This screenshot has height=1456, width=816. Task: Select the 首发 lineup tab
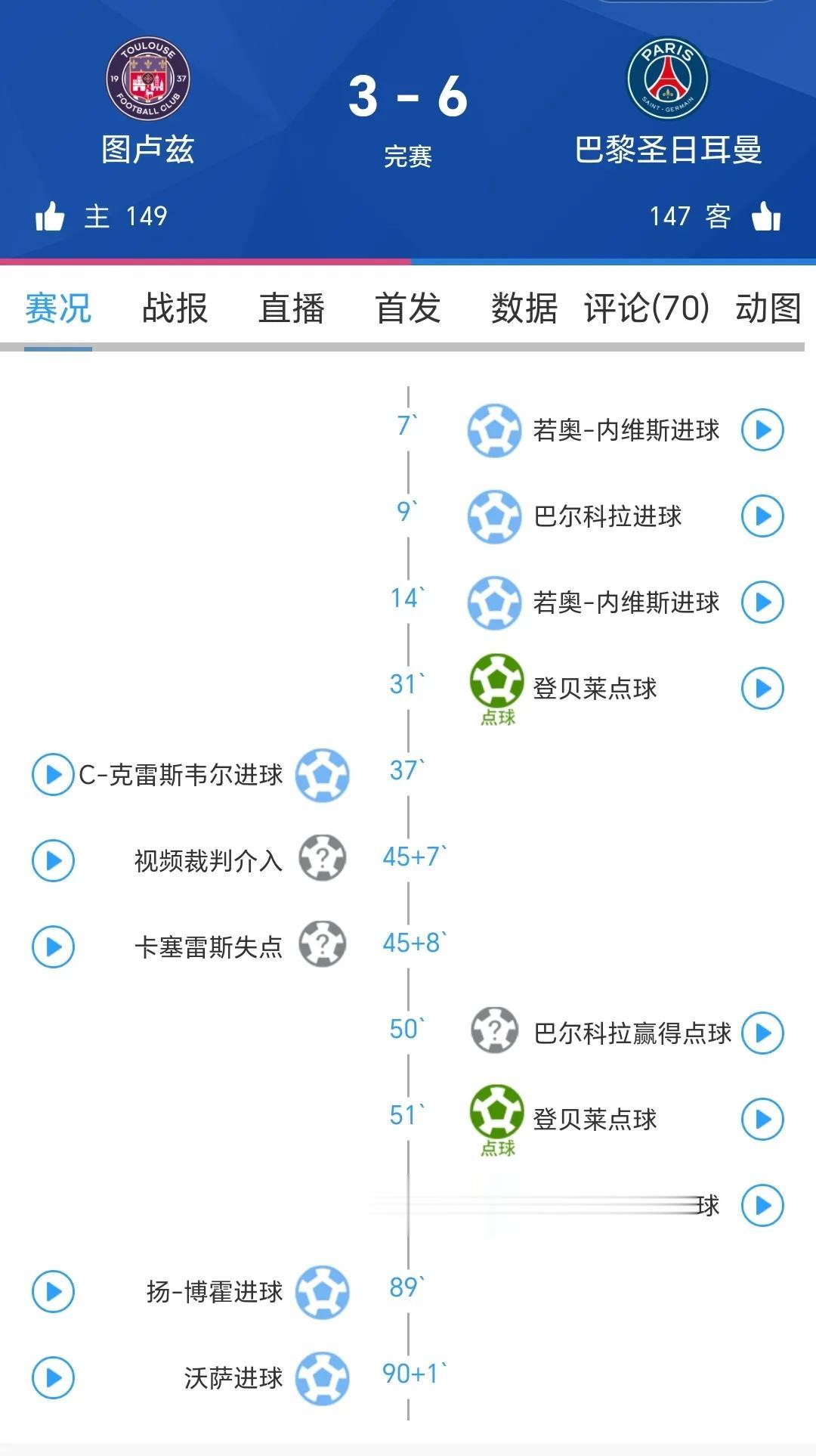coord(407,308)
